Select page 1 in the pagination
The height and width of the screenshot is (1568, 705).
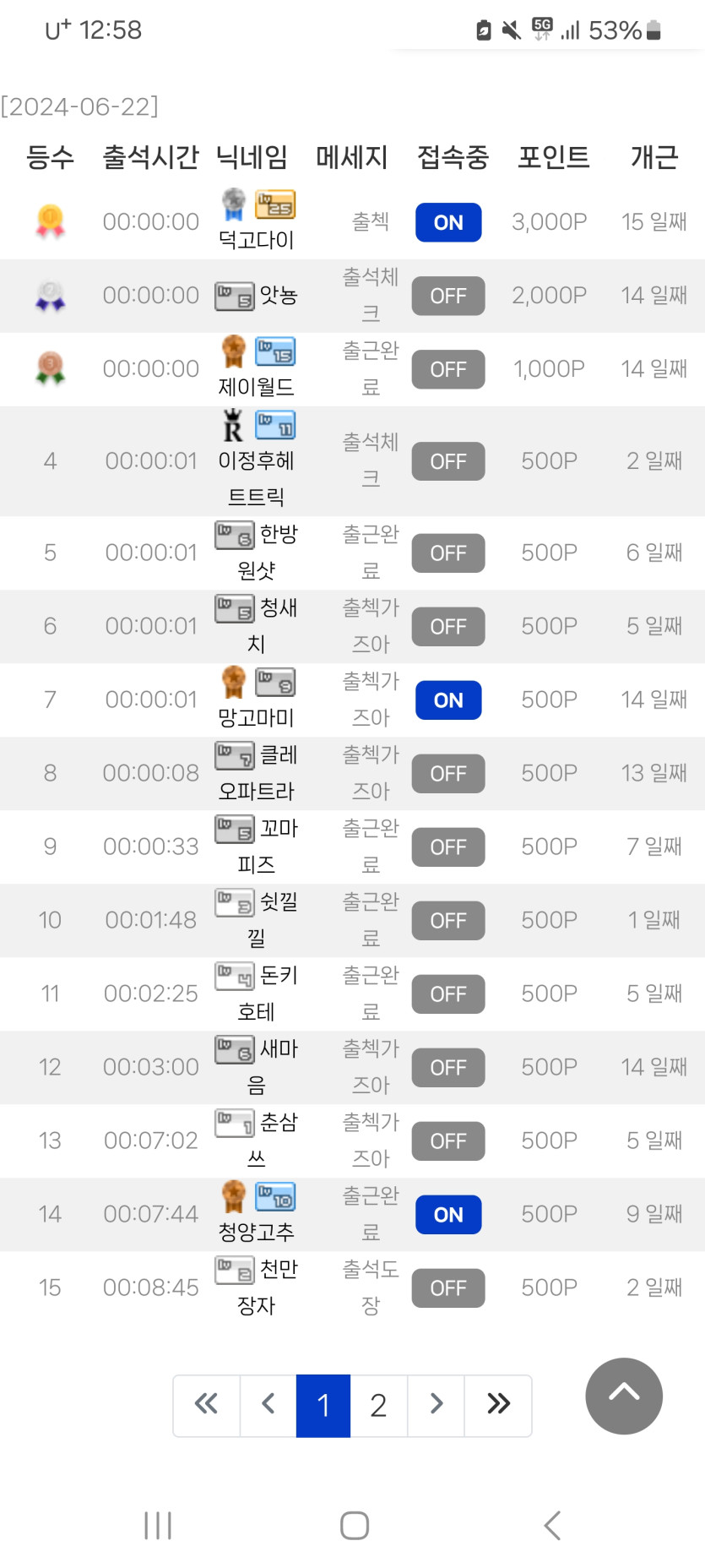click(323, 1406)
